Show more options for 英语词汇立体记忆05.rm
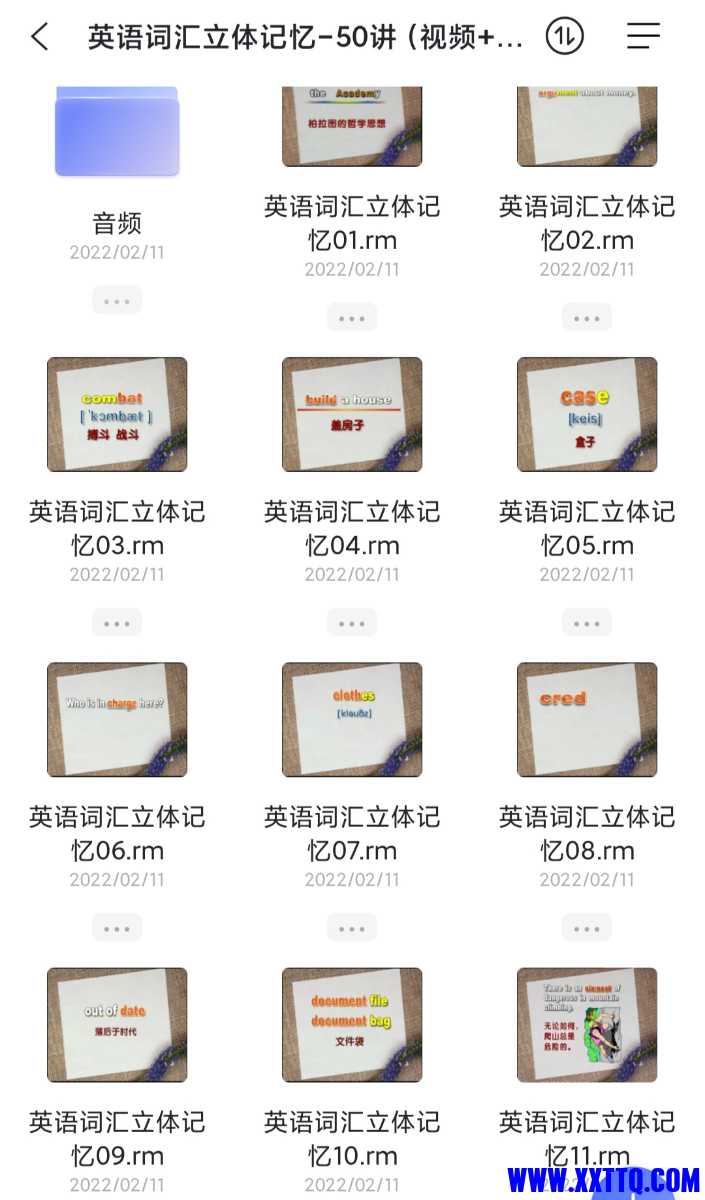 pos(587,622)
